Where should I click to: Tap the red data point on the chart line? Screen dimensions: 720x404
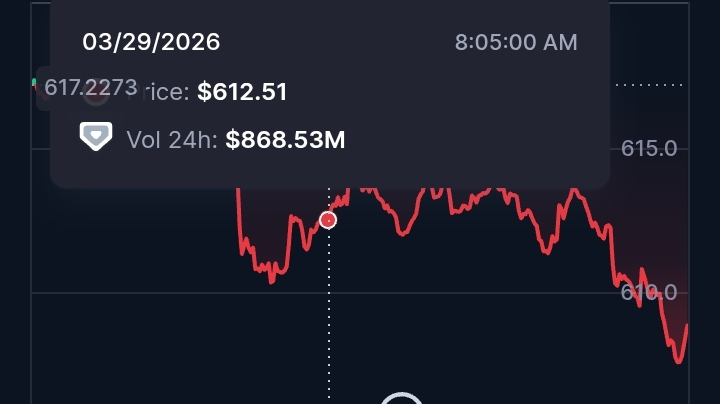[x=328, y=220]
